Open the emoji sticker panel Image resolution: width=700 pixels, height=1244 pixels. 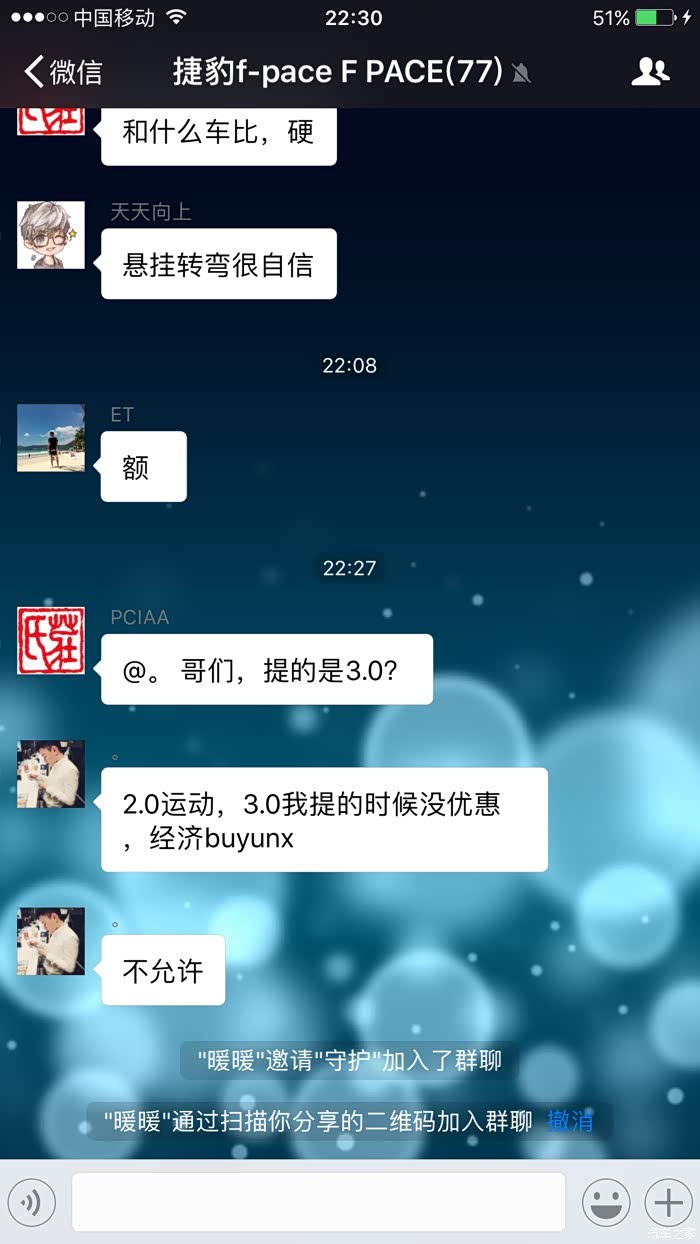[x=606, y=1202]
